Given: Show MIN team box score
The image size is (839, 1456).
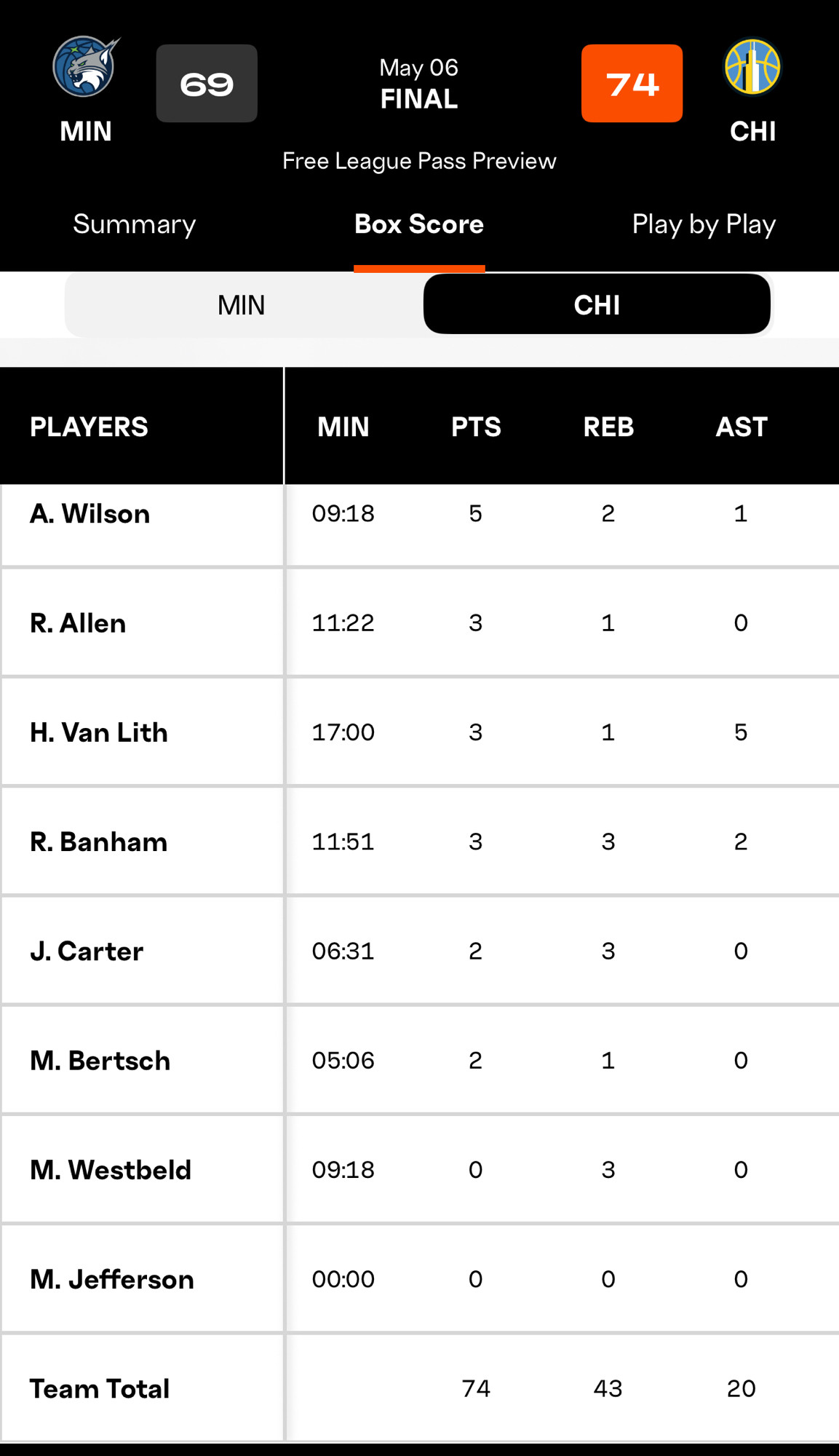Looking at the screenshot, I should (x=242, y=305).
